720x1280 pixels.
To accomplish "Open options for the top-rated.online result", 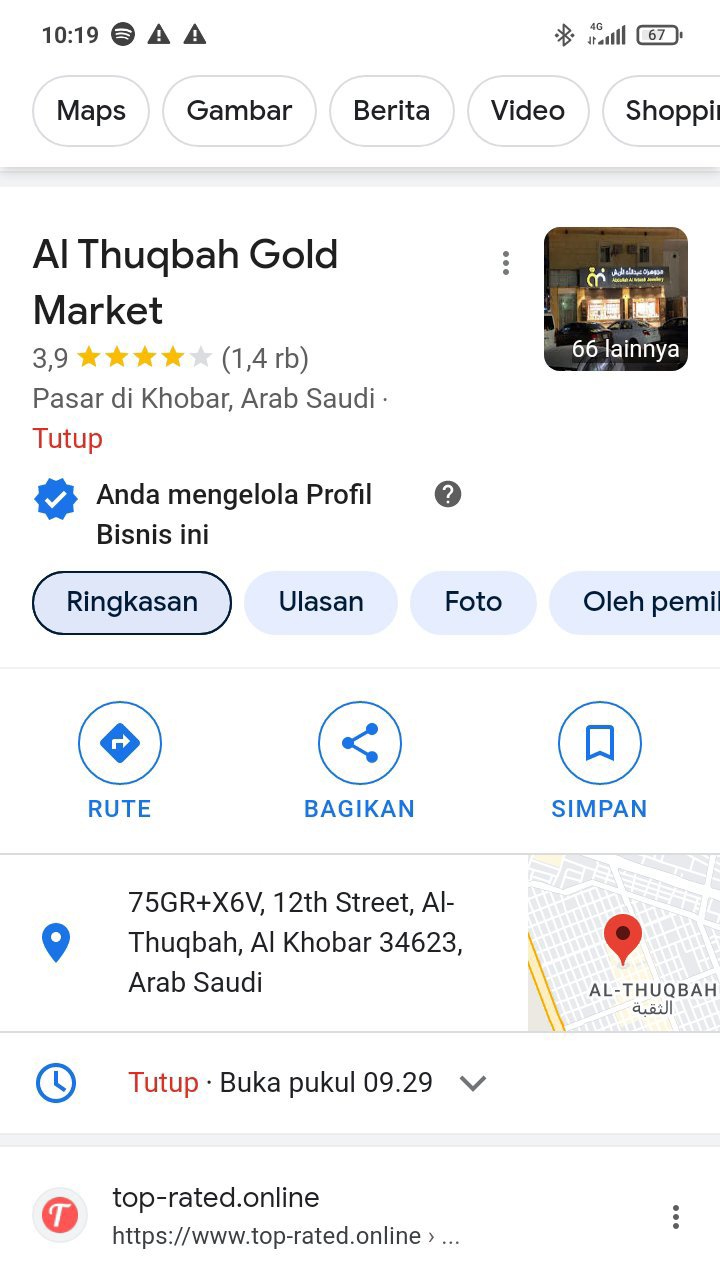I will pos(676,1217).
